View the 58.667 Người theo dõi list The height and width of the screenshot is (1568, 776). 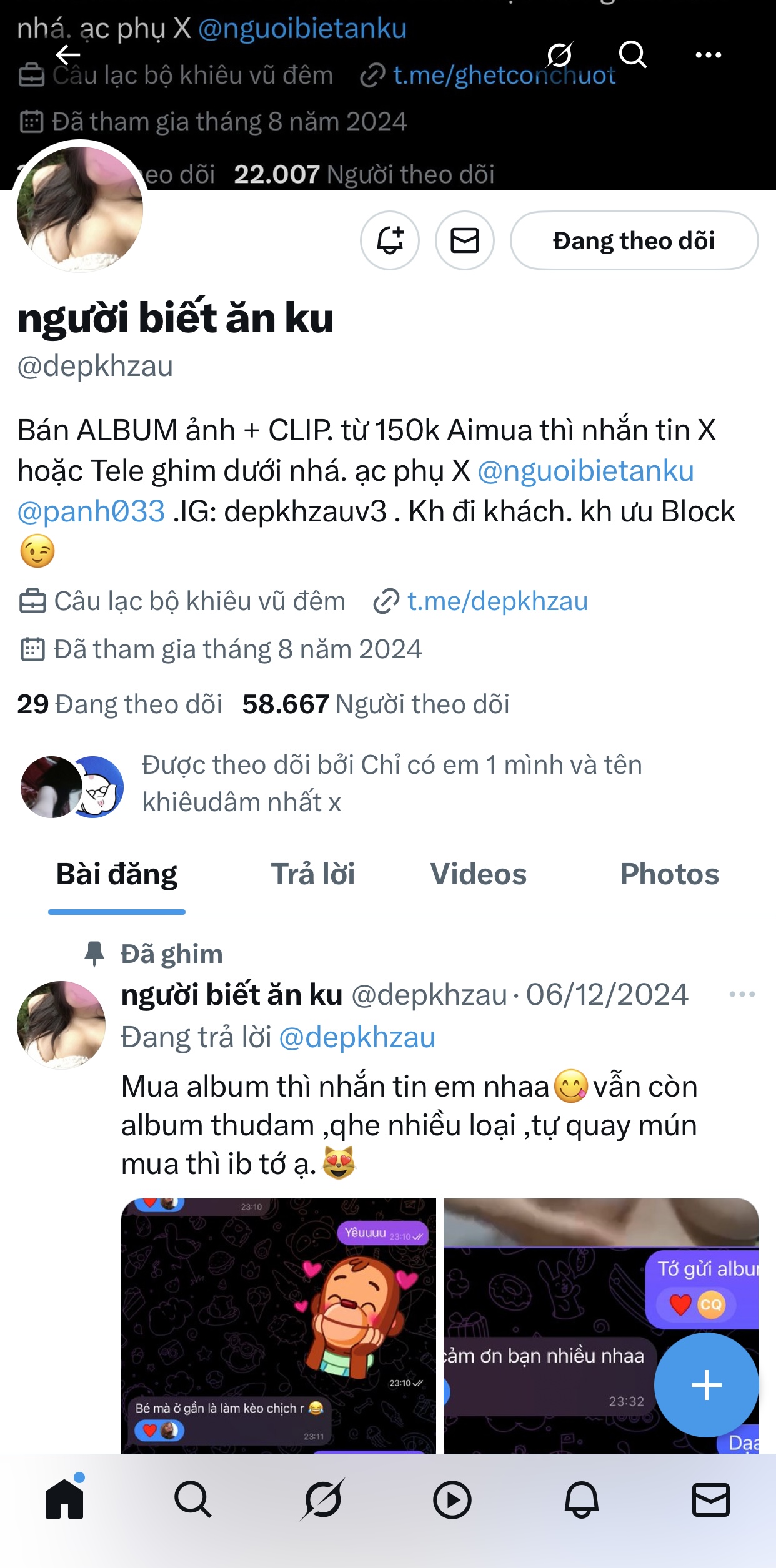click(x=376, y=704)
